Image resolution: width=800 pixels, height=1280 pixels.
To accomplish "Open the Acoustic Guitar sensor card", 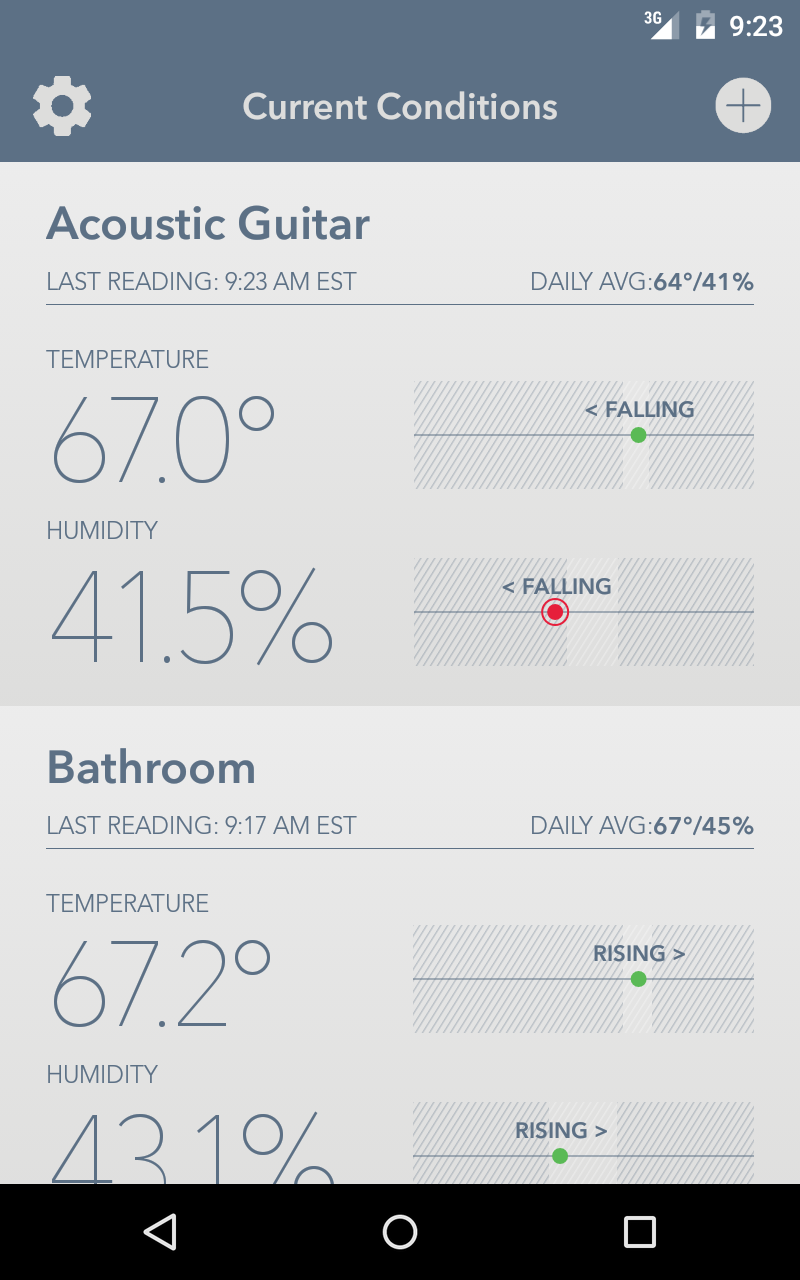I will 208,224.
